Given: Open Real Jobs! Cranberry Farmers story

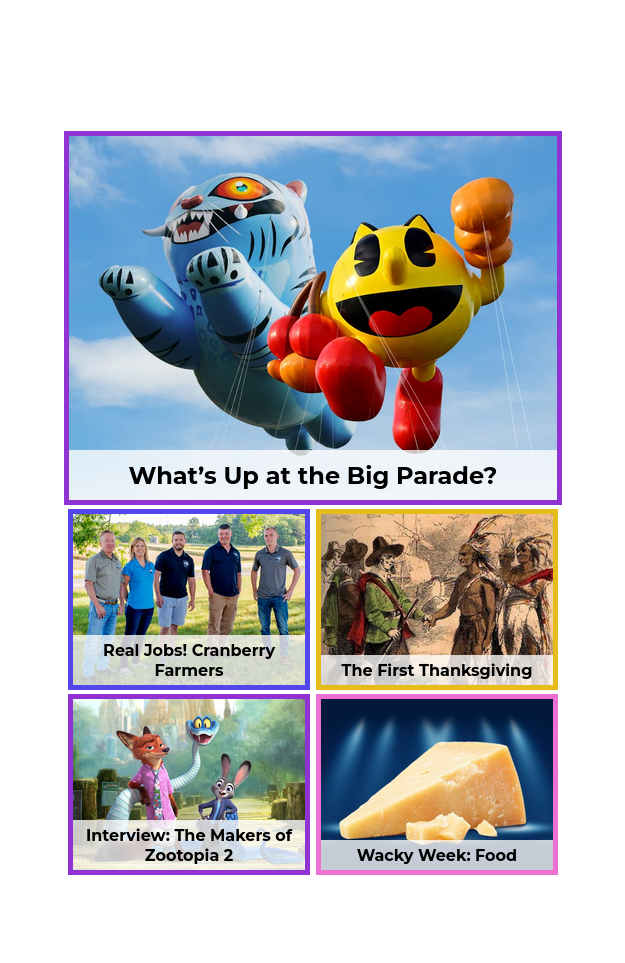Looking at the screenshot, I should tap(189, 599).
